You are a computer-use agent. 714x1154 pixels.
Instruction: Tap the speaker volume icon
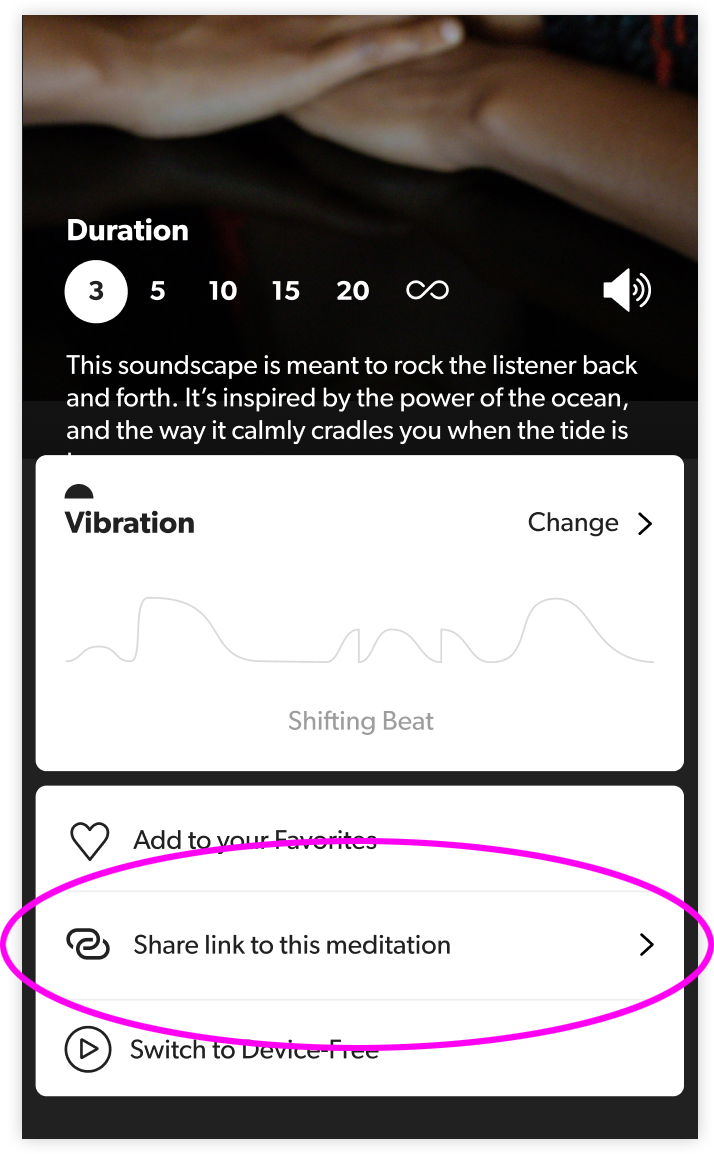[x=627, y=291]
